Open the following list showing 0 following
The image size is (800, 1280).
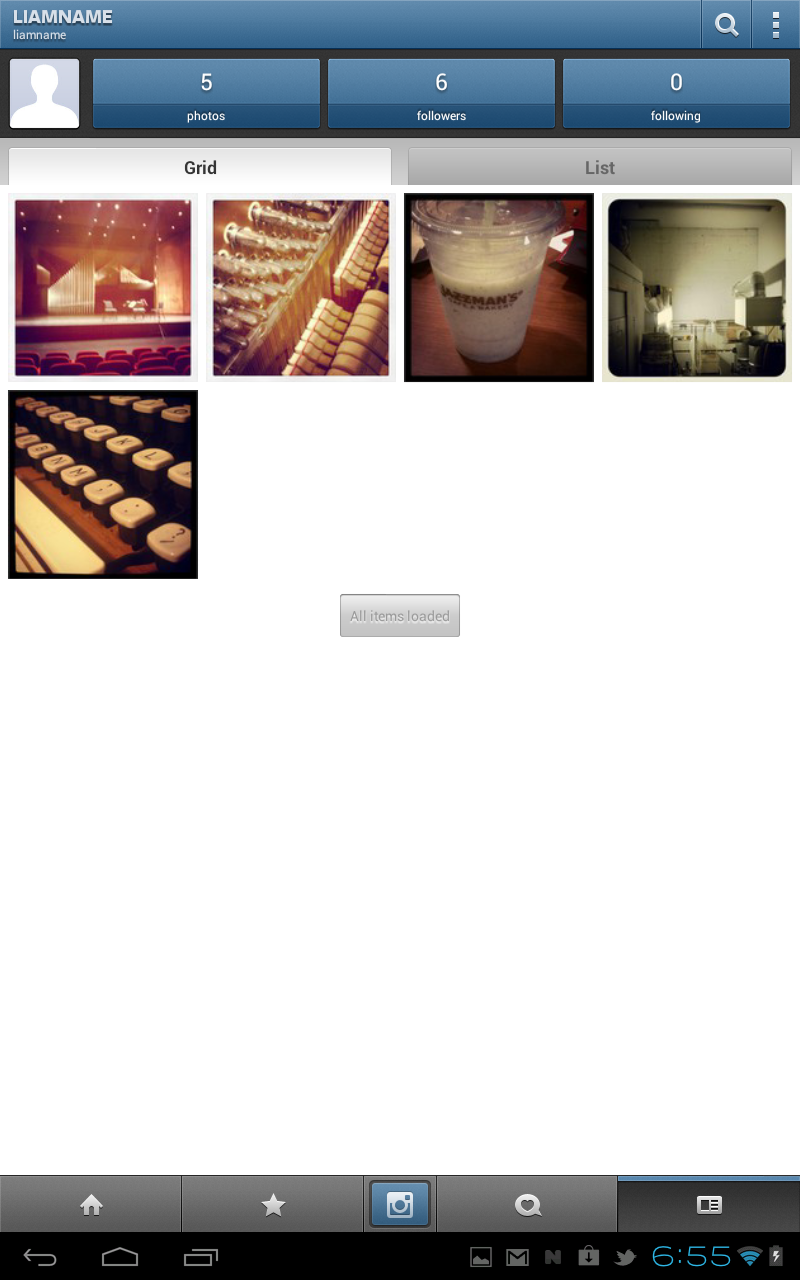pyautogui.click(x=676, y=93)
